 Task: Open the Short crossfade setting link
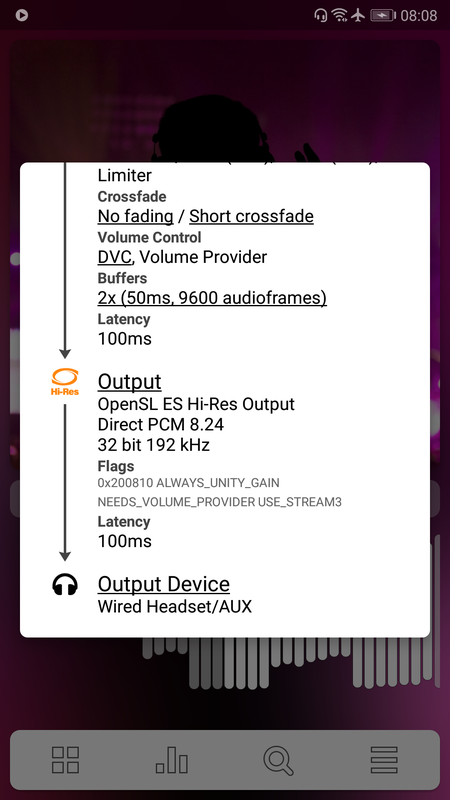pyautogui.click(x=251, y=216)
